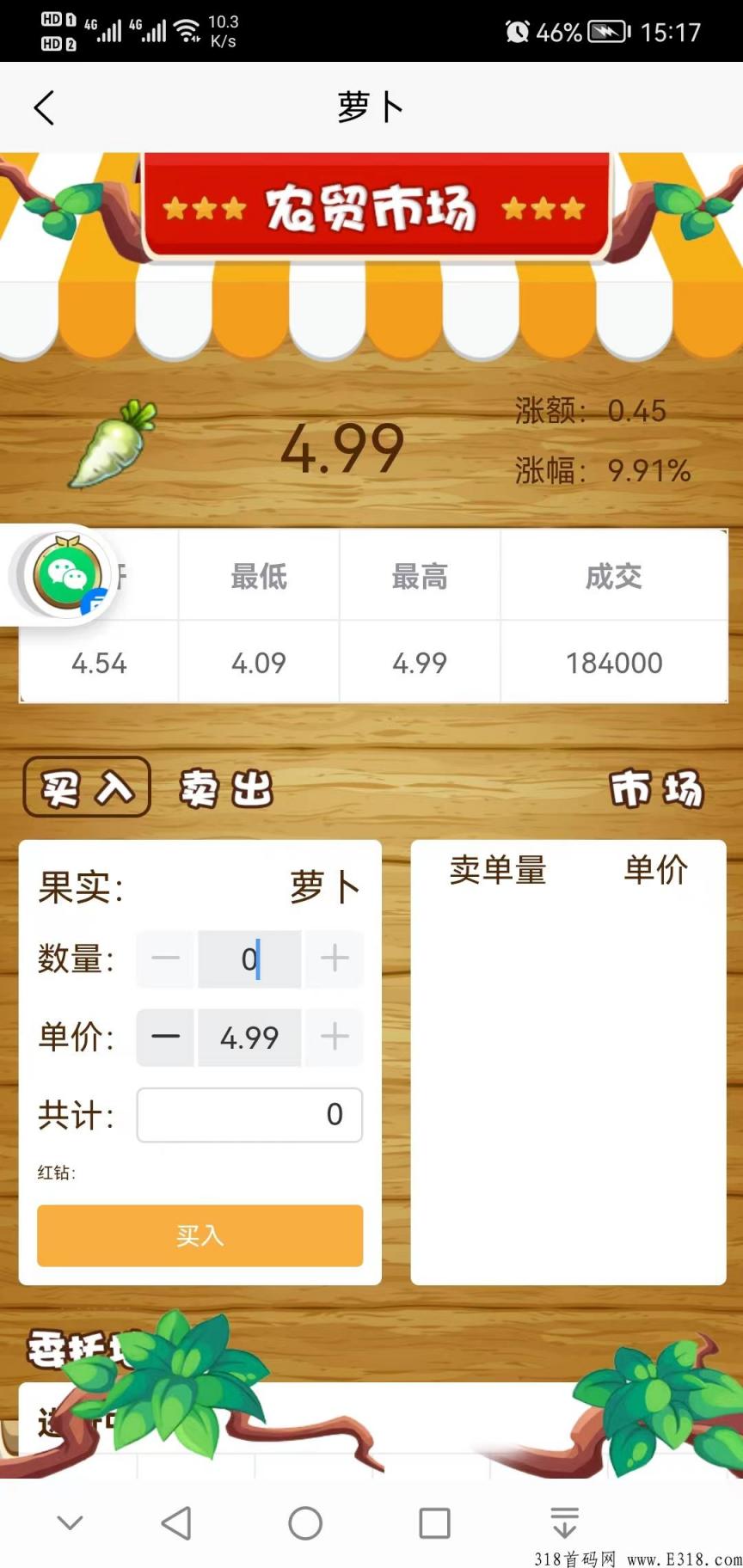Switch to the 卖出 tab
The image size is (743, 1568).
(x=226, y=788)
